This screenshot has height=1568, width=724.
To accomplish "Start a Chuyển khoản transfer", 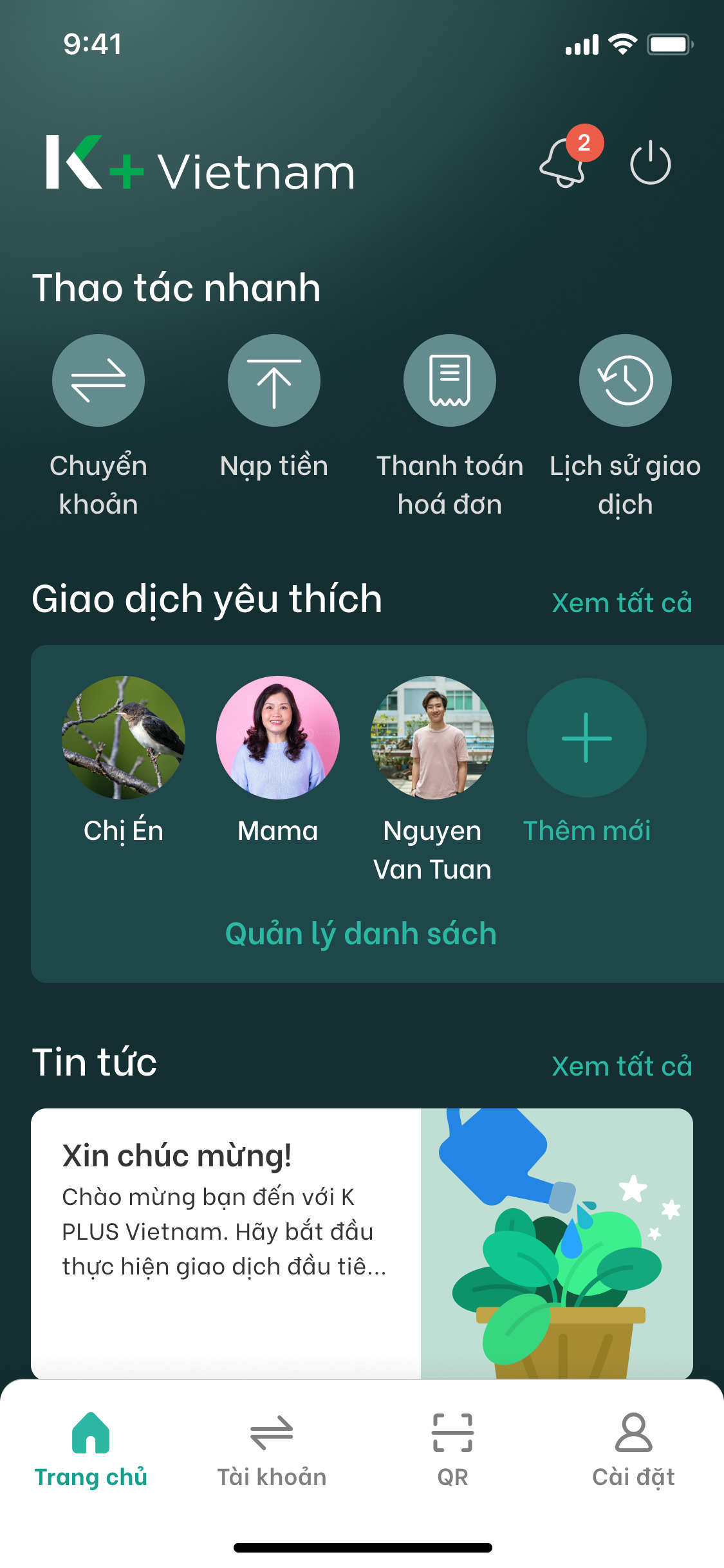I will point(98,380).
